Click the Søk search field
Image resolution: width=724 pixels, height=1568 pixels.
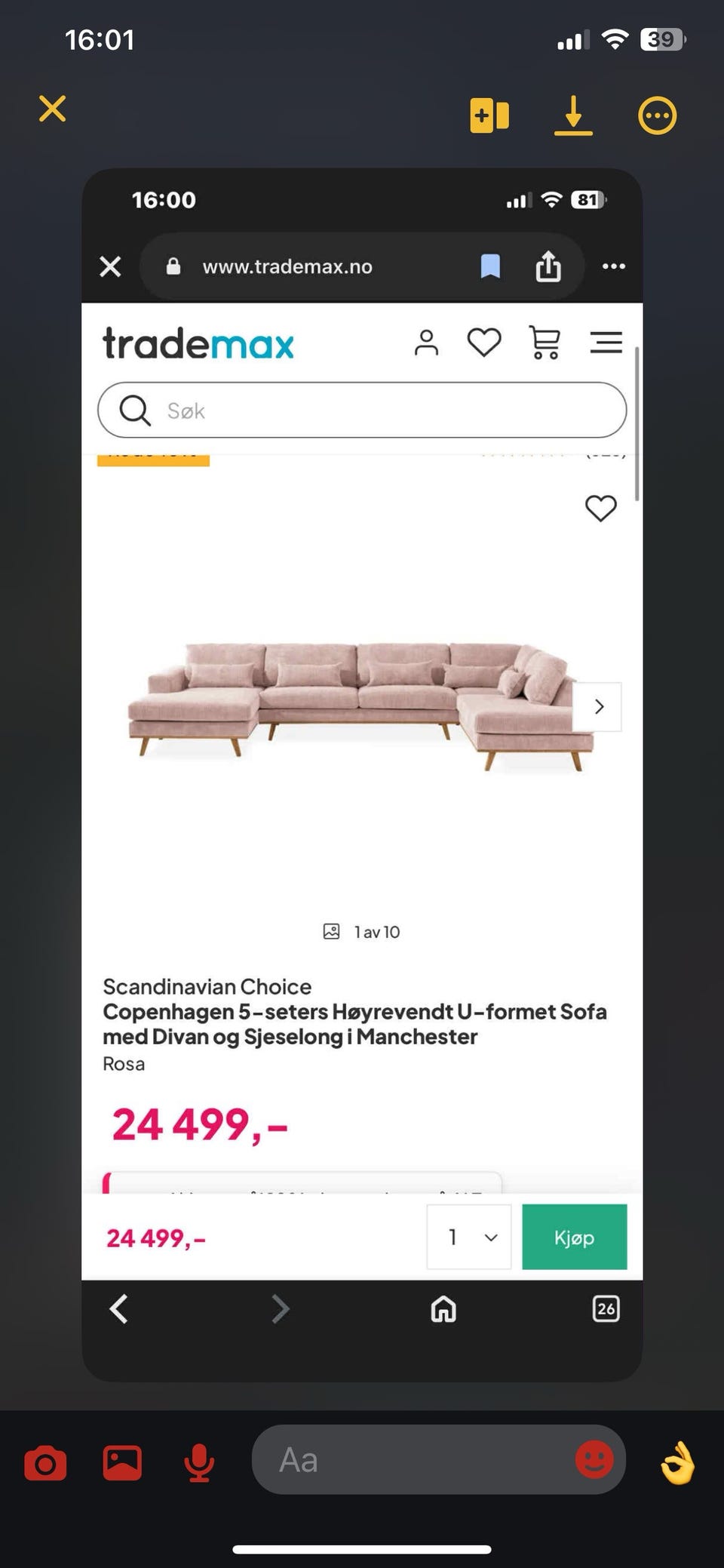(360, 410)
